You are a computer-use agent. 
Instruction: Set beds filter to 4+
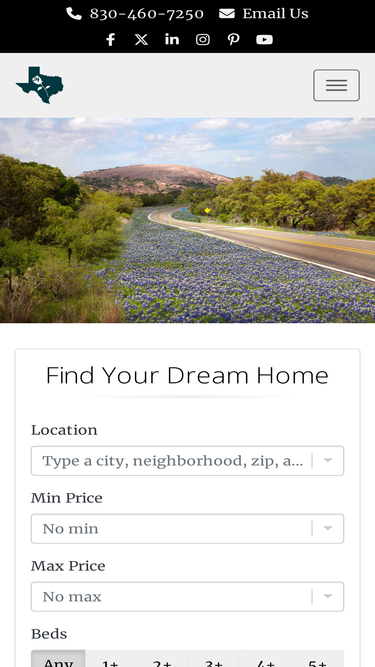[x=266, y=659]
